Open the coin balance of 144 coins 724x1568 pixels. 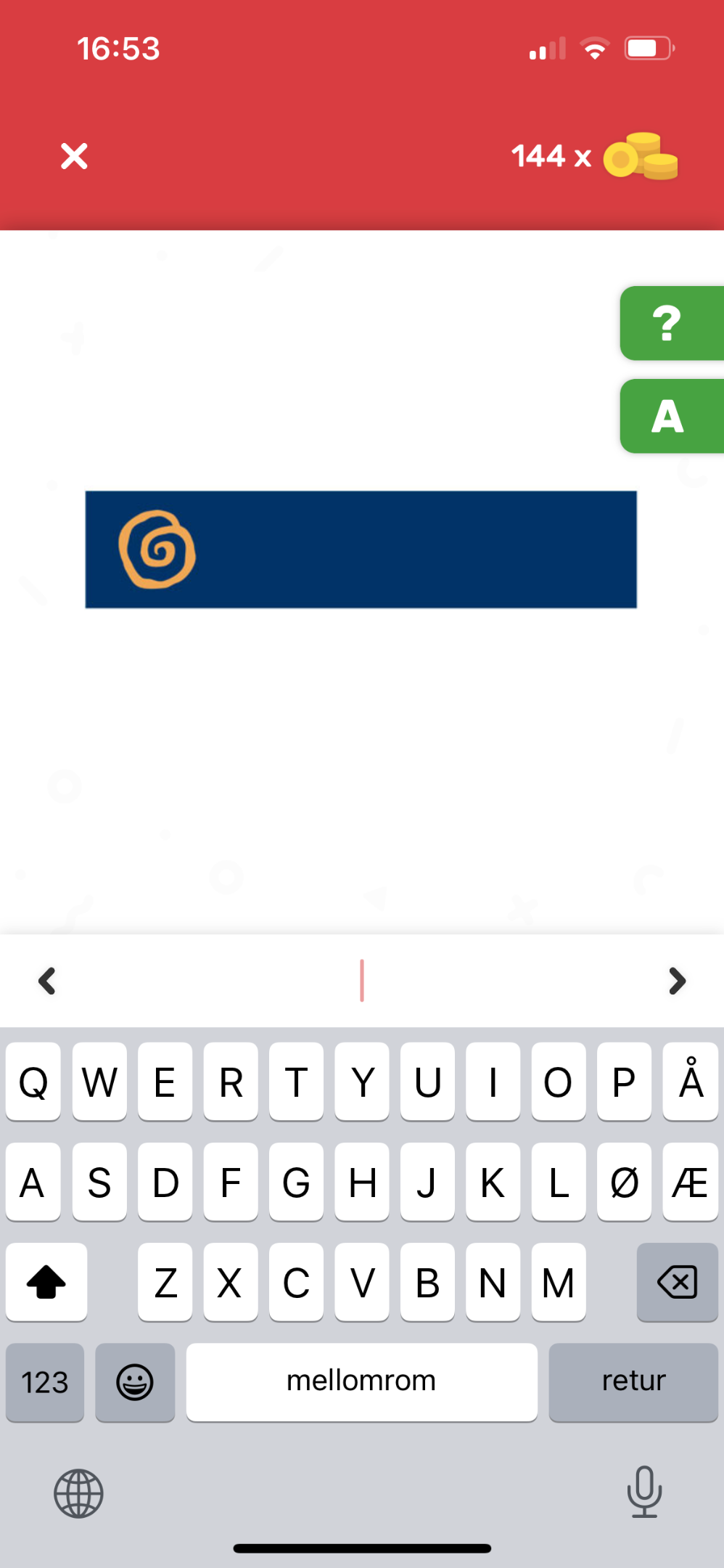594,155
